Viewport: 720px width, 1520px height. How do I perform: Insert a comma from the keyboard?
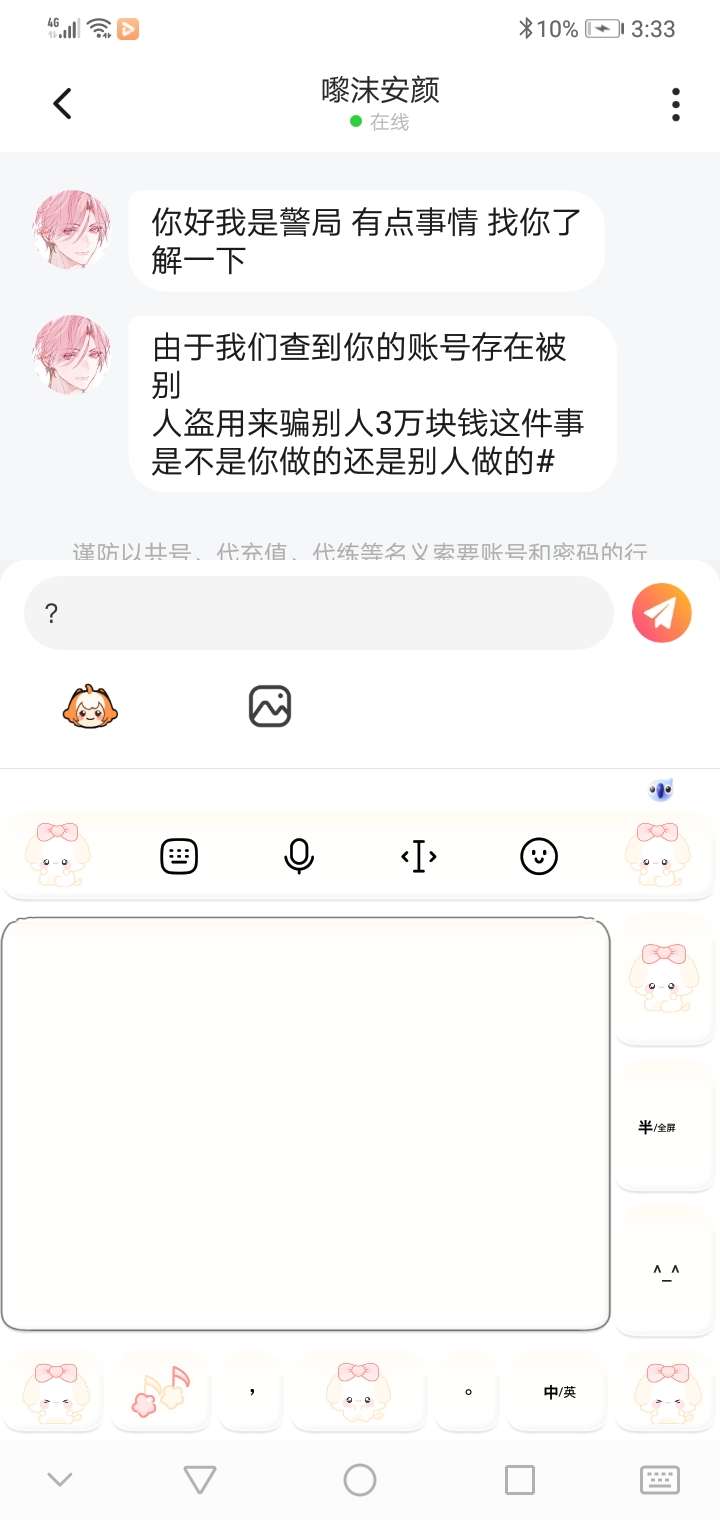[x=251, y=1392]
